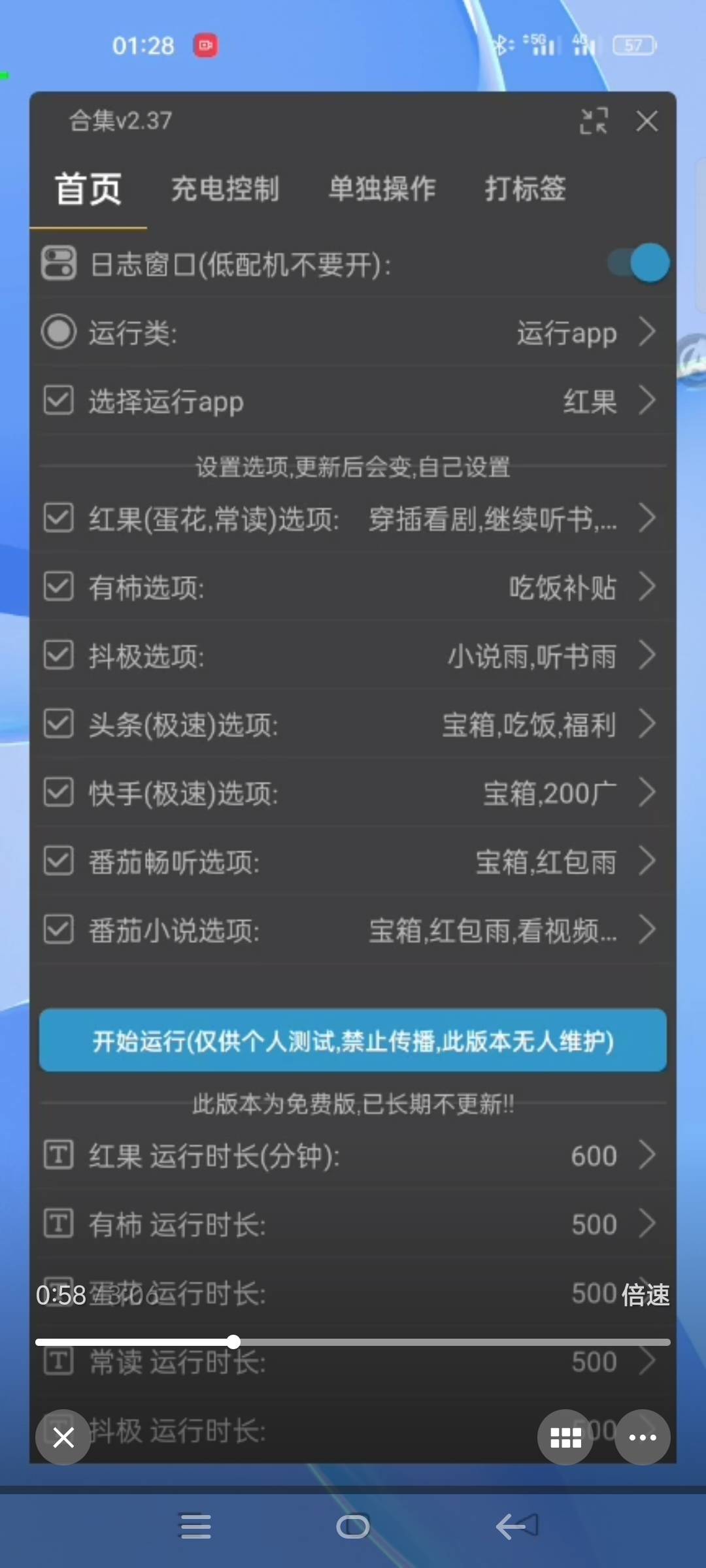Close the video player with the X button
Screen dimensions: 706x1568
coord(63,1437)
